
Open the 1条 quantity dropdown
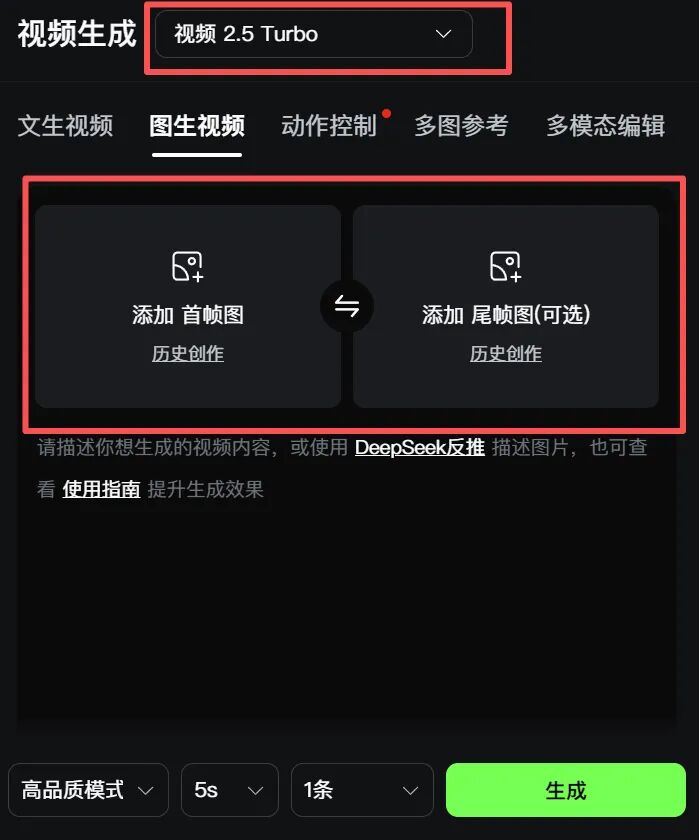click(x=361, y=790)
